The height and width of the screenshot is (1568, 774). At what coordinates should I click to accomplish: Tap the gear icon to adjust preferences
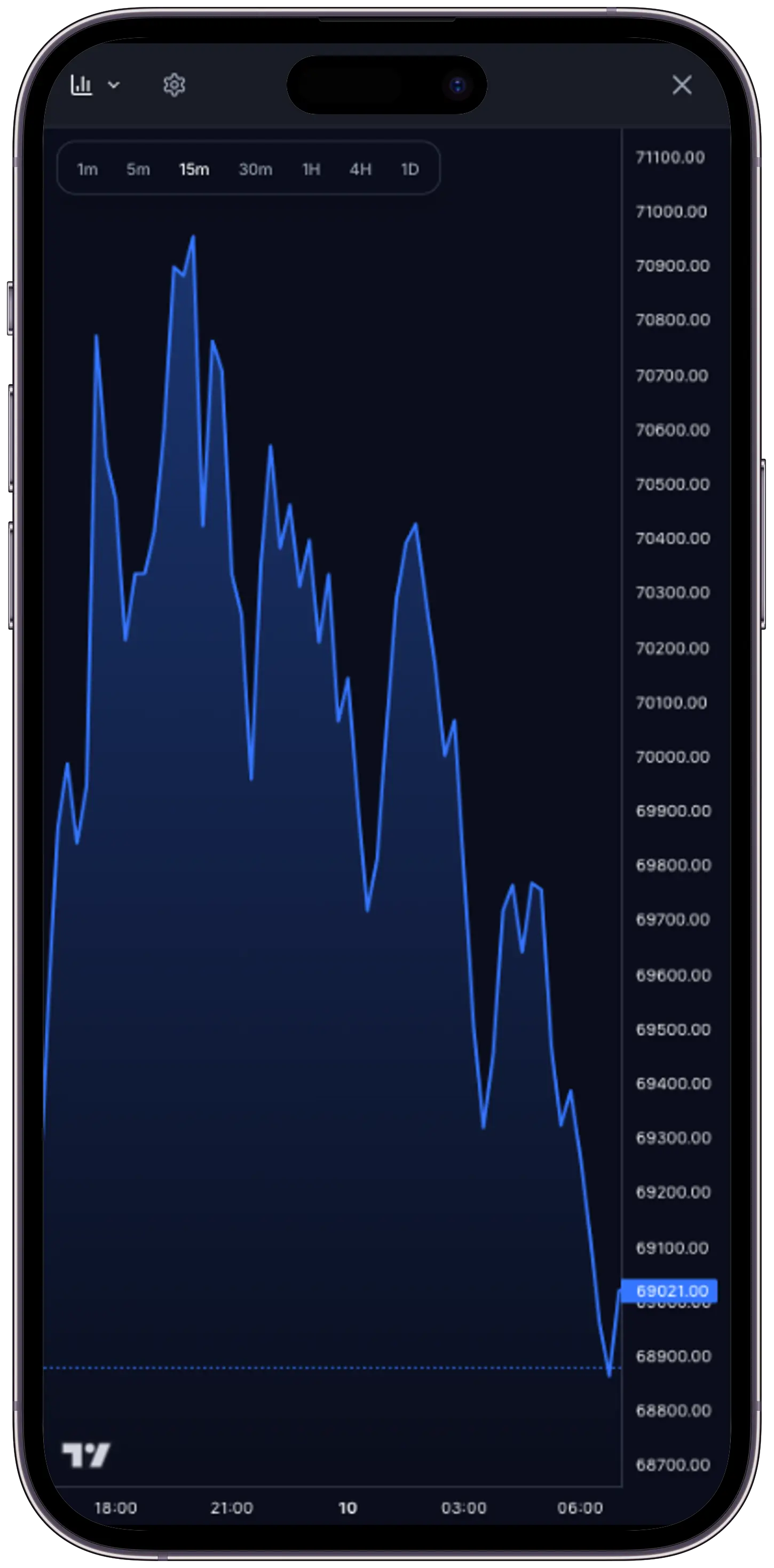tap(175, 85)
